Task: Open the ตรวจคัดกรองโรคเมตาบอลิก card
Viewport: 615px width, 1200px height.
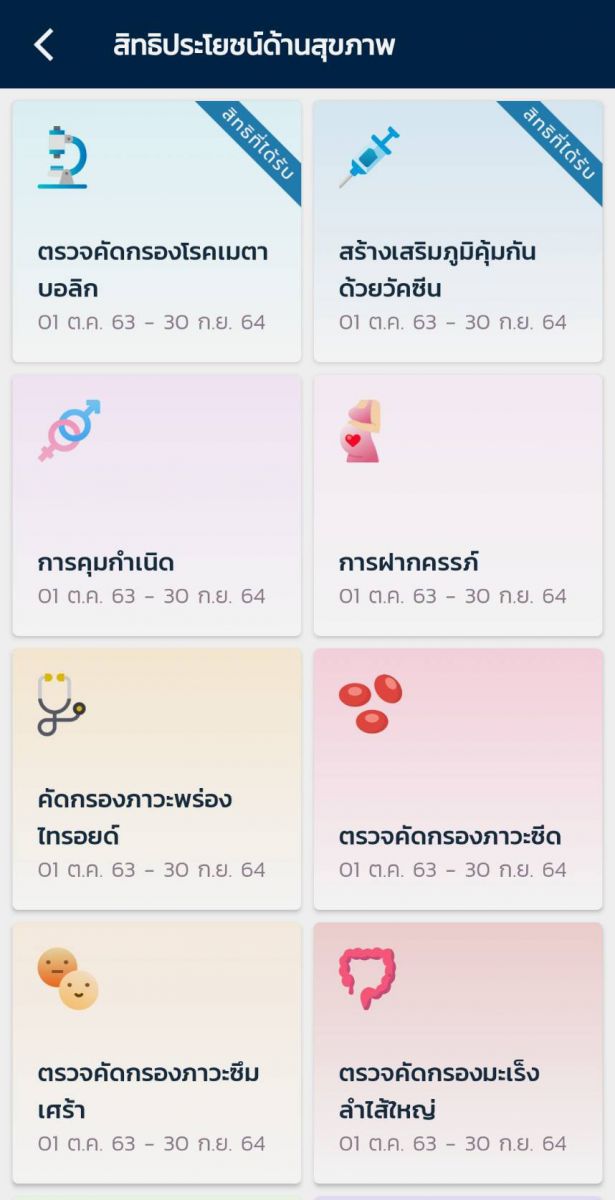Action: point(157,231)
